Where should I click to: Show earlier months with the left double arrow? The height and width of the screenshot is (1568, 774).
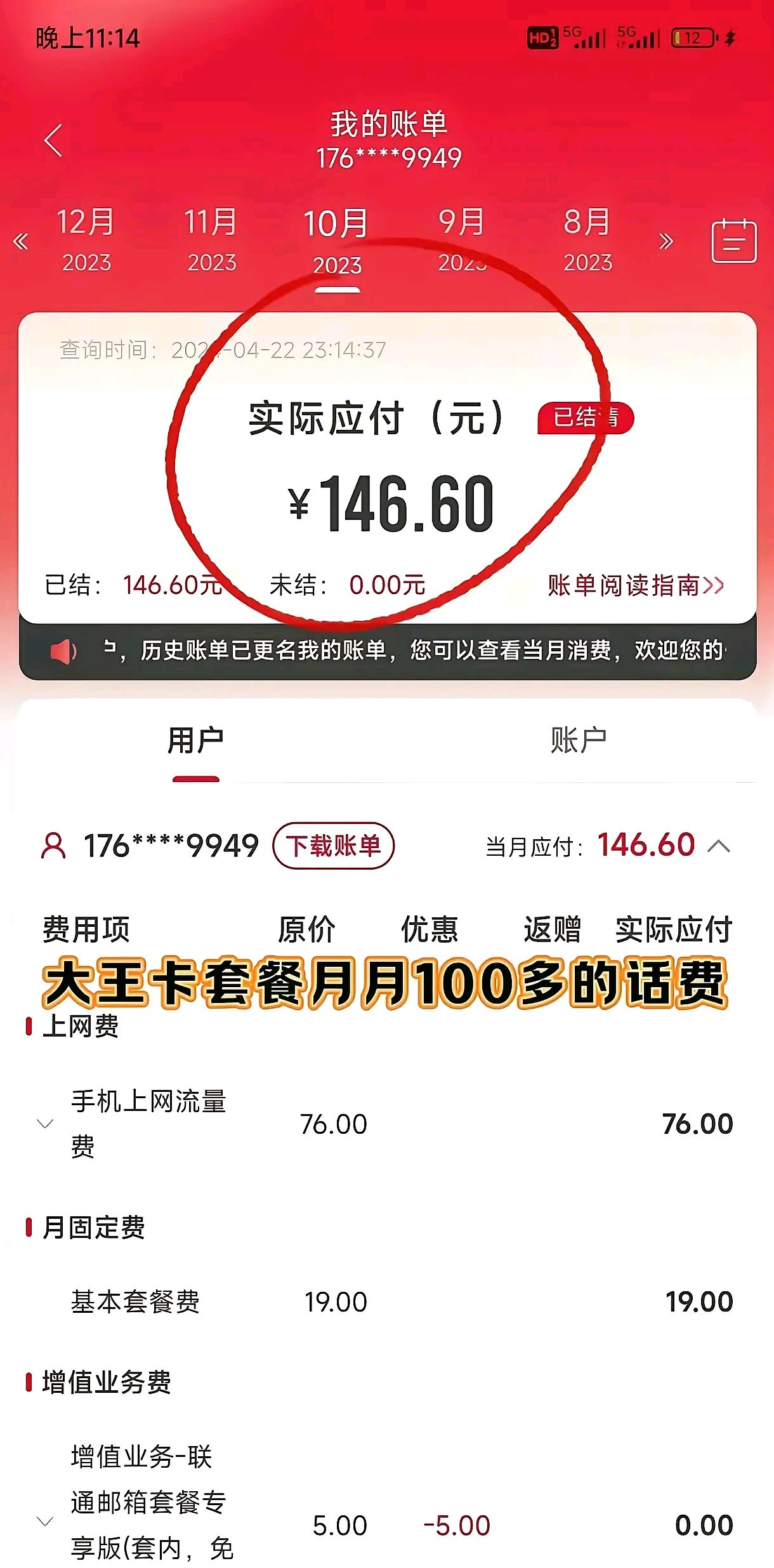(21, 241)
